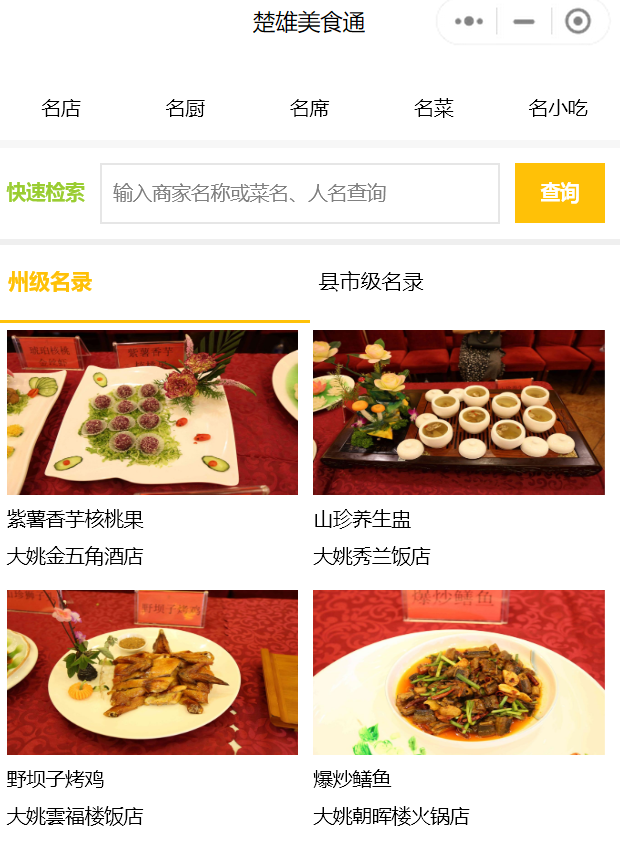View the 山珍养生盅 dish card
This screenshot has height=847, width=620.
(458, 413)
